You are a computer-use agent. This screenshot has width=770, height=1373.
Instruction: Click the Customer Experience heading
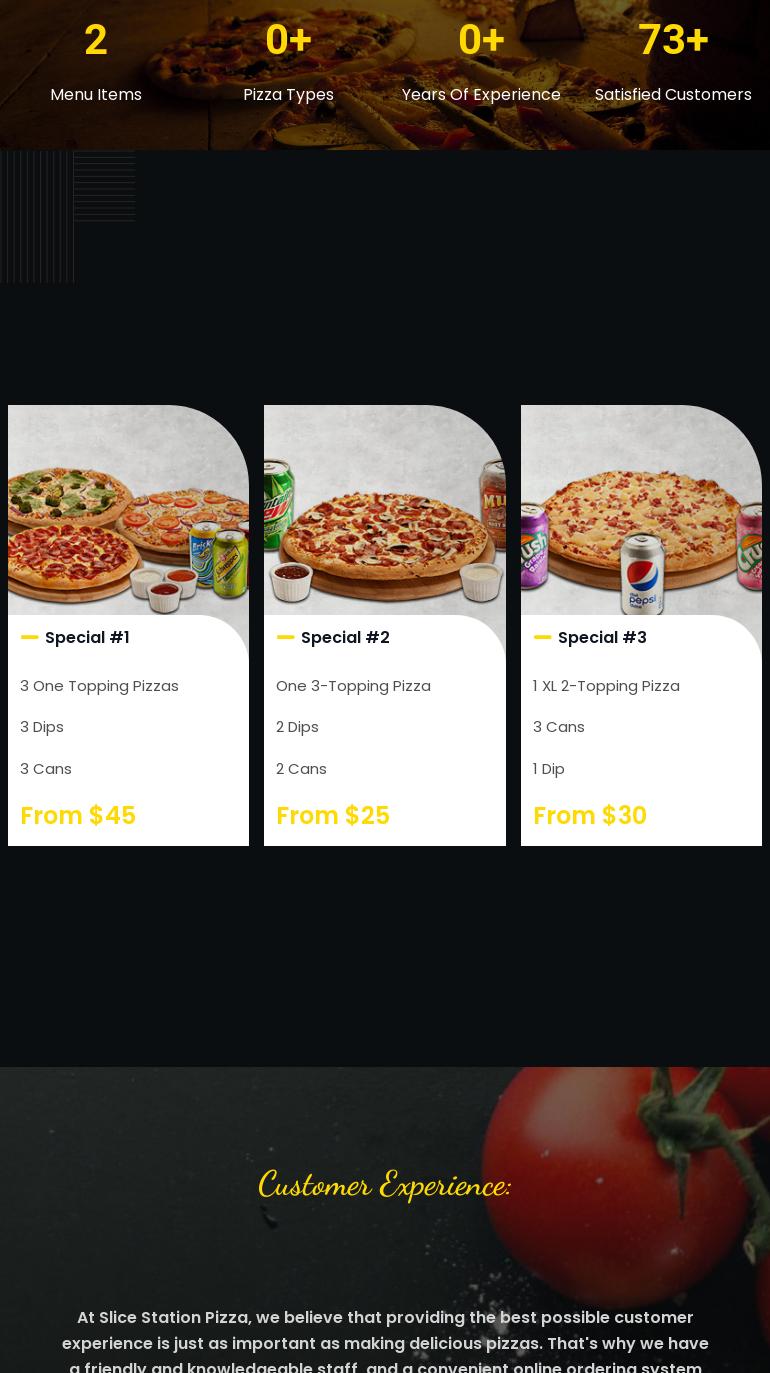[385, 1185]
